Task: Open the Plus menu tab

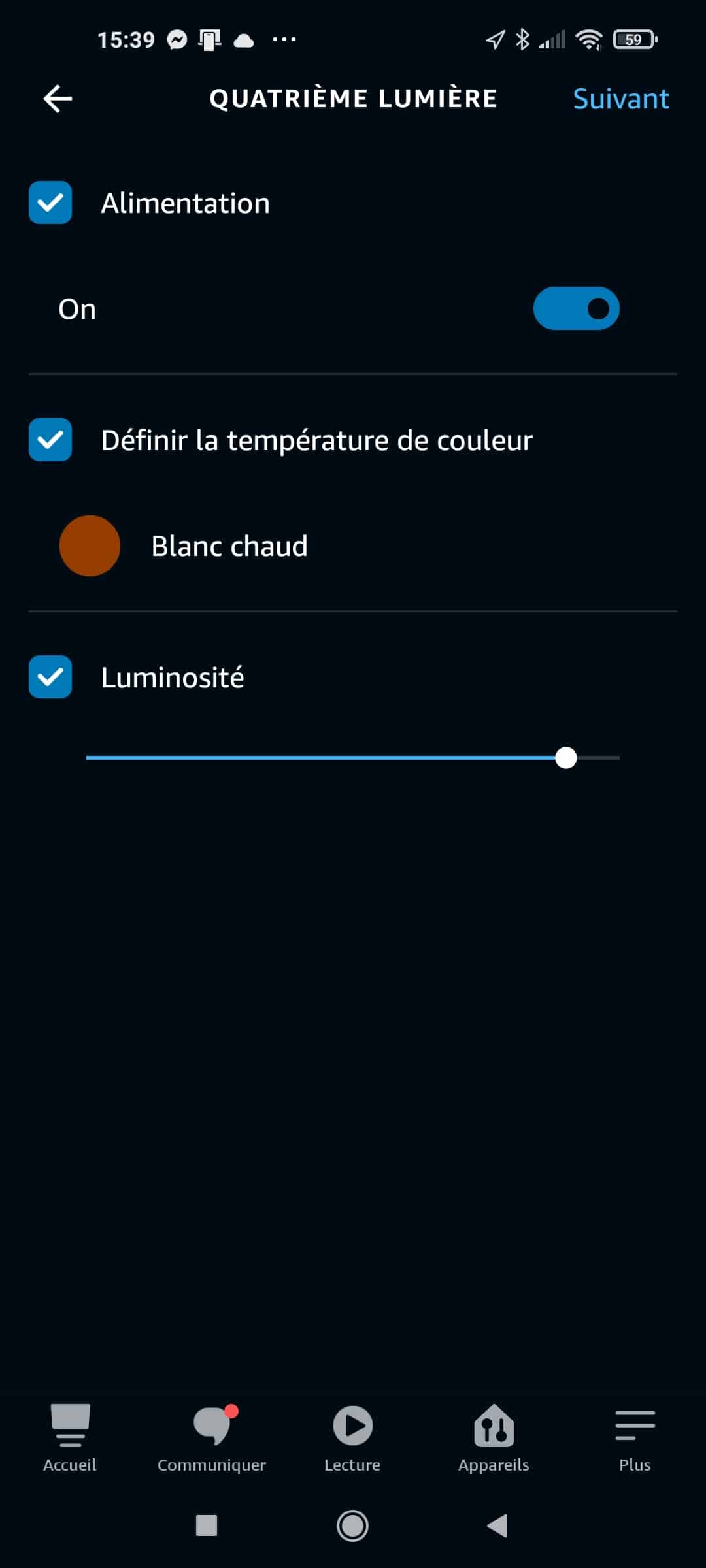Action: click(x=635, y=1438)
